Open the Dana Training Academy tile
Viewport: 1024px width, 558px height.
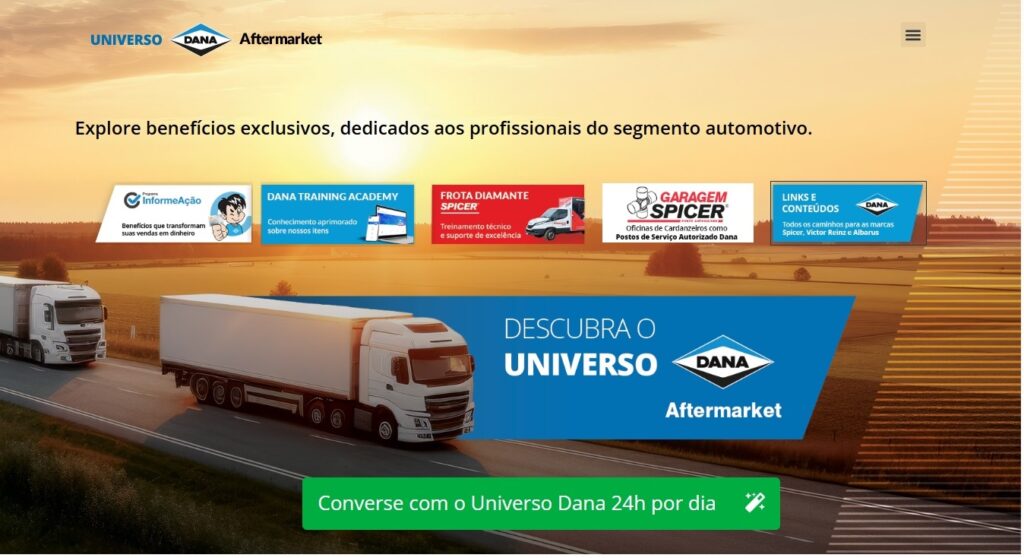click(x=338, y=213)
